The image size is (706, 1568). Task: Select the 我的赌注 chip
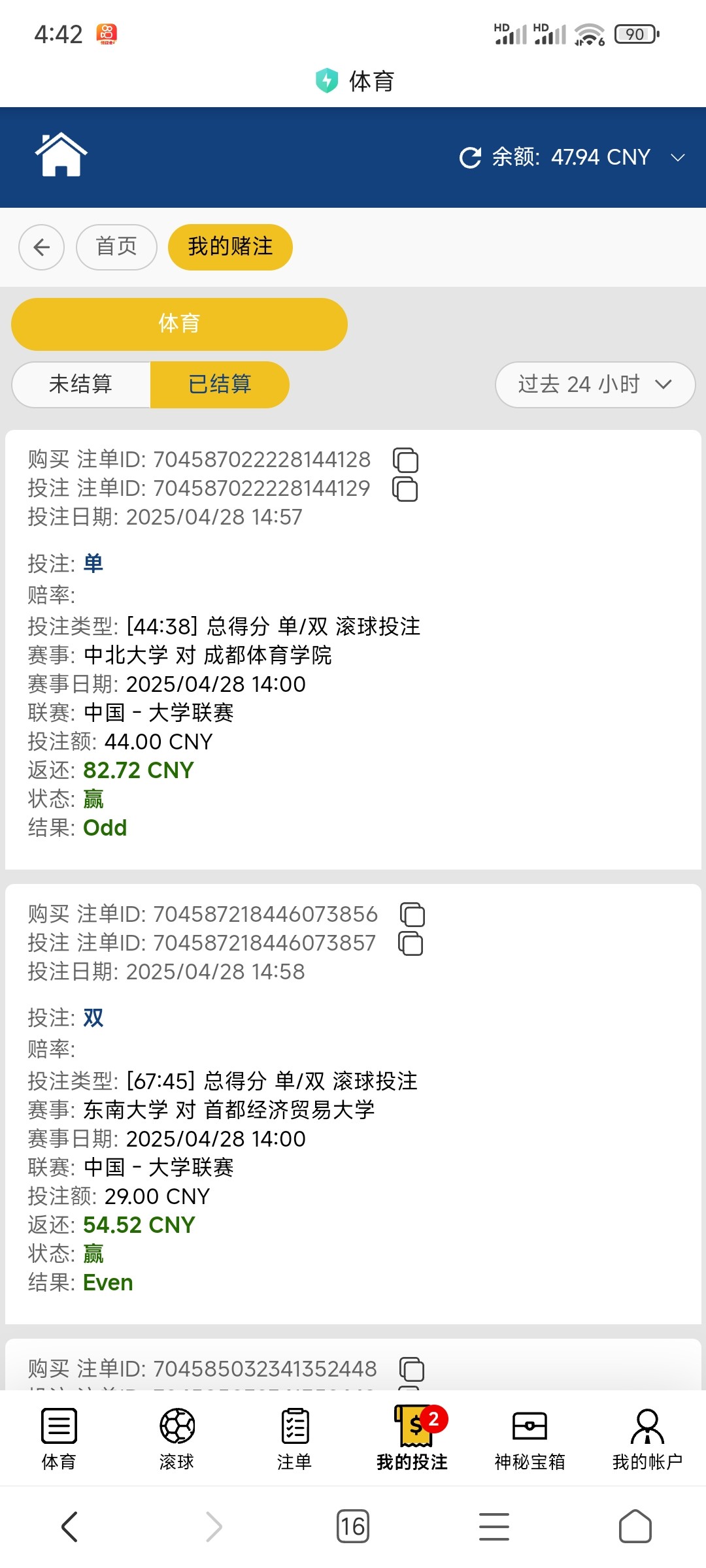[x=230, y=247]
